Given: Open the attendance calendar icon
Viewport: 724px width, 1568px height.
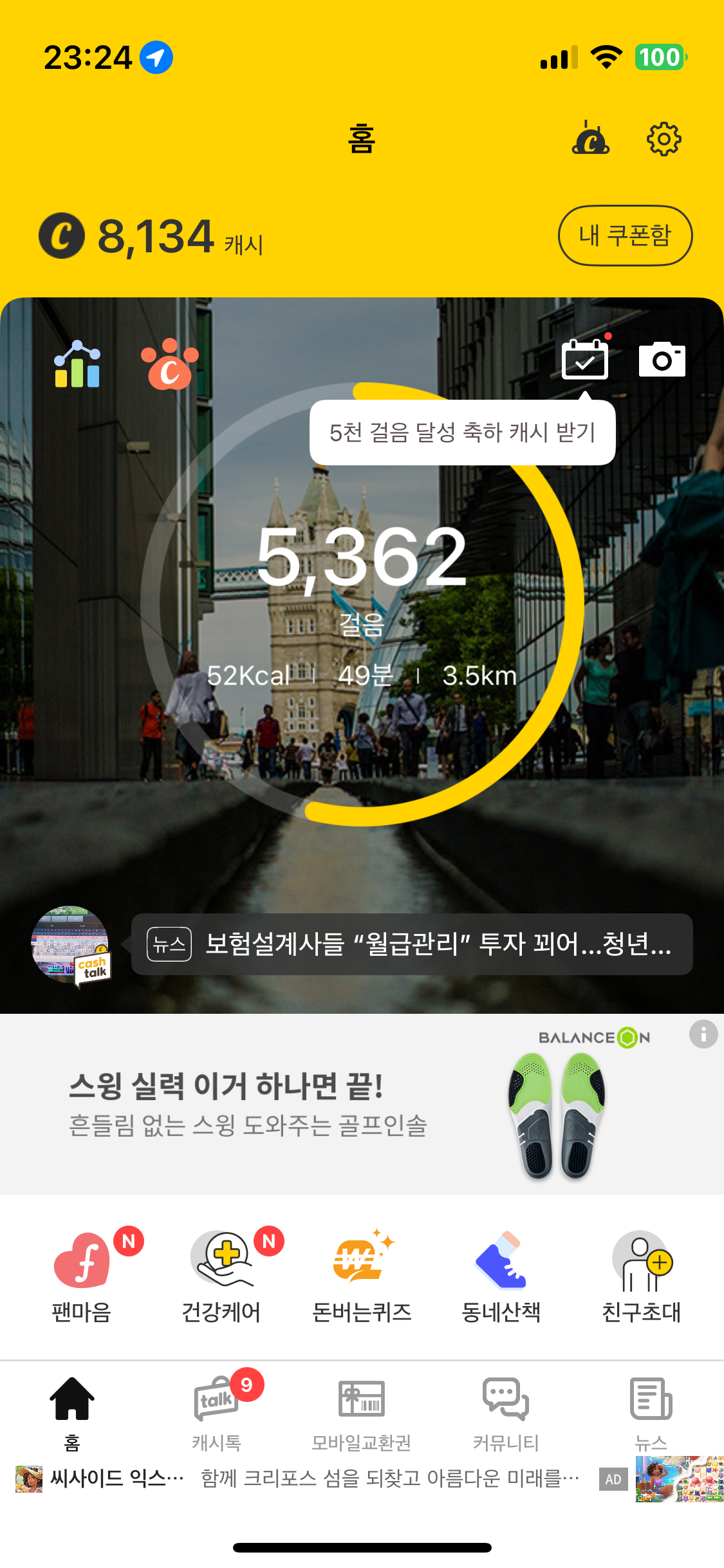Looking at the screenshot, I should coord(584,359).
